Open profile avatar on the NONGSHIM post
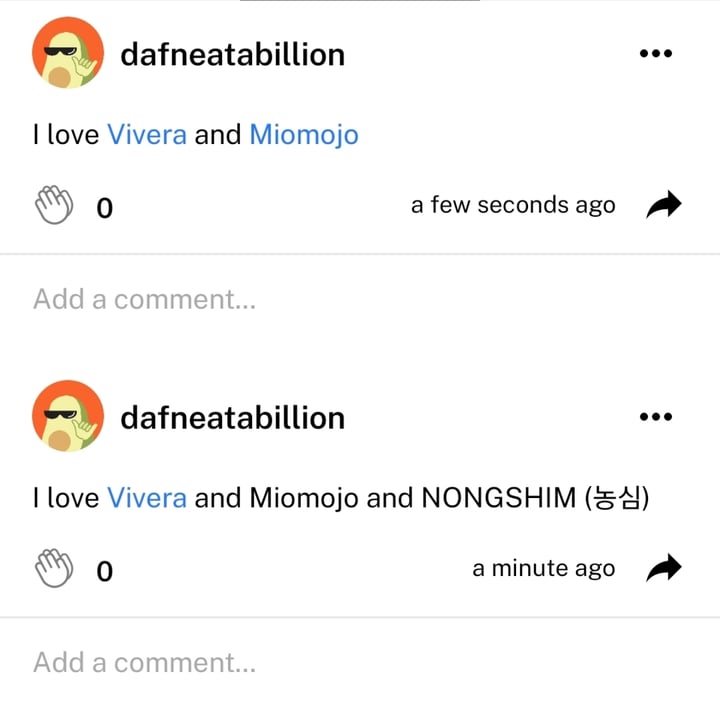This screenshot has width=720, height=720. pos(68,416)
